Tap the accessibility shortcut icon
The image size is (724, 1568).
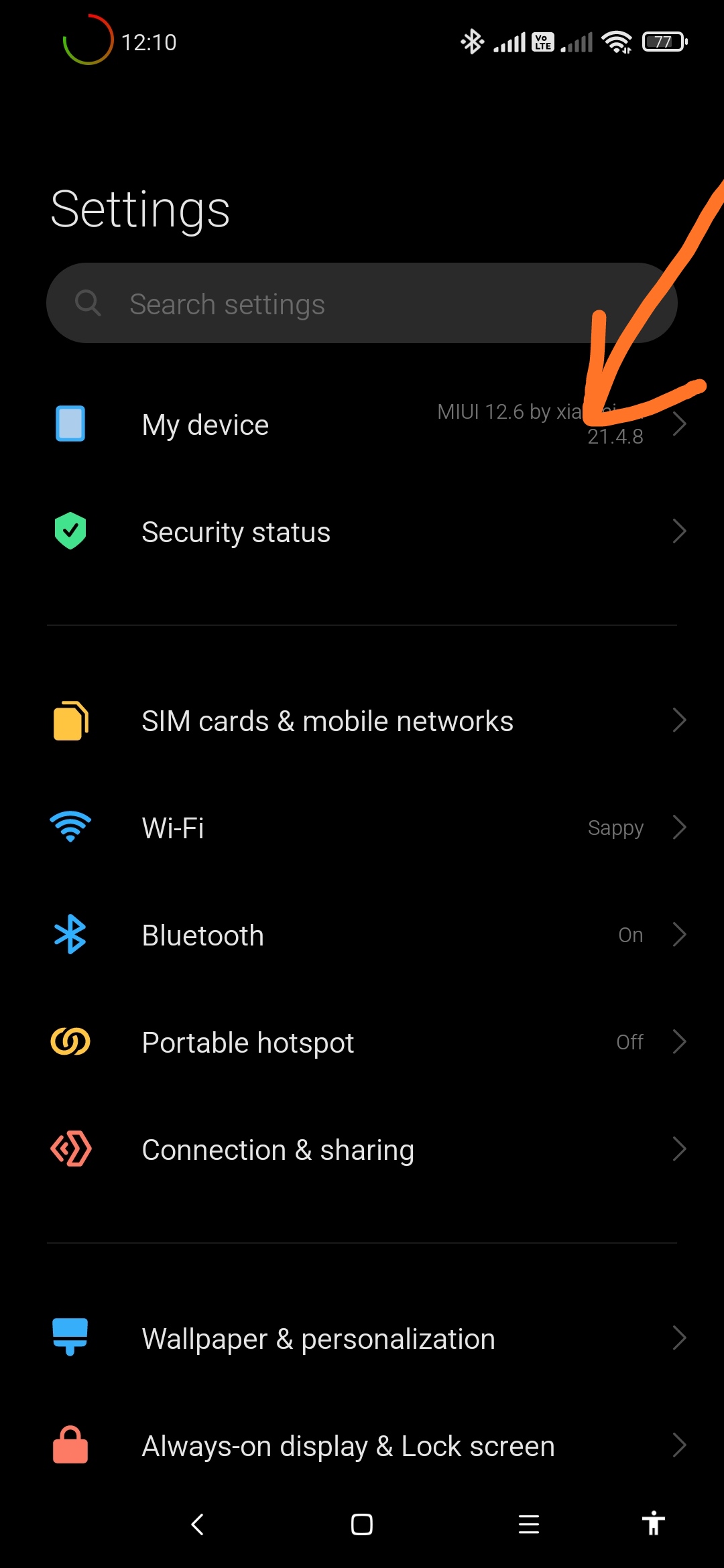click(653, 1523)
